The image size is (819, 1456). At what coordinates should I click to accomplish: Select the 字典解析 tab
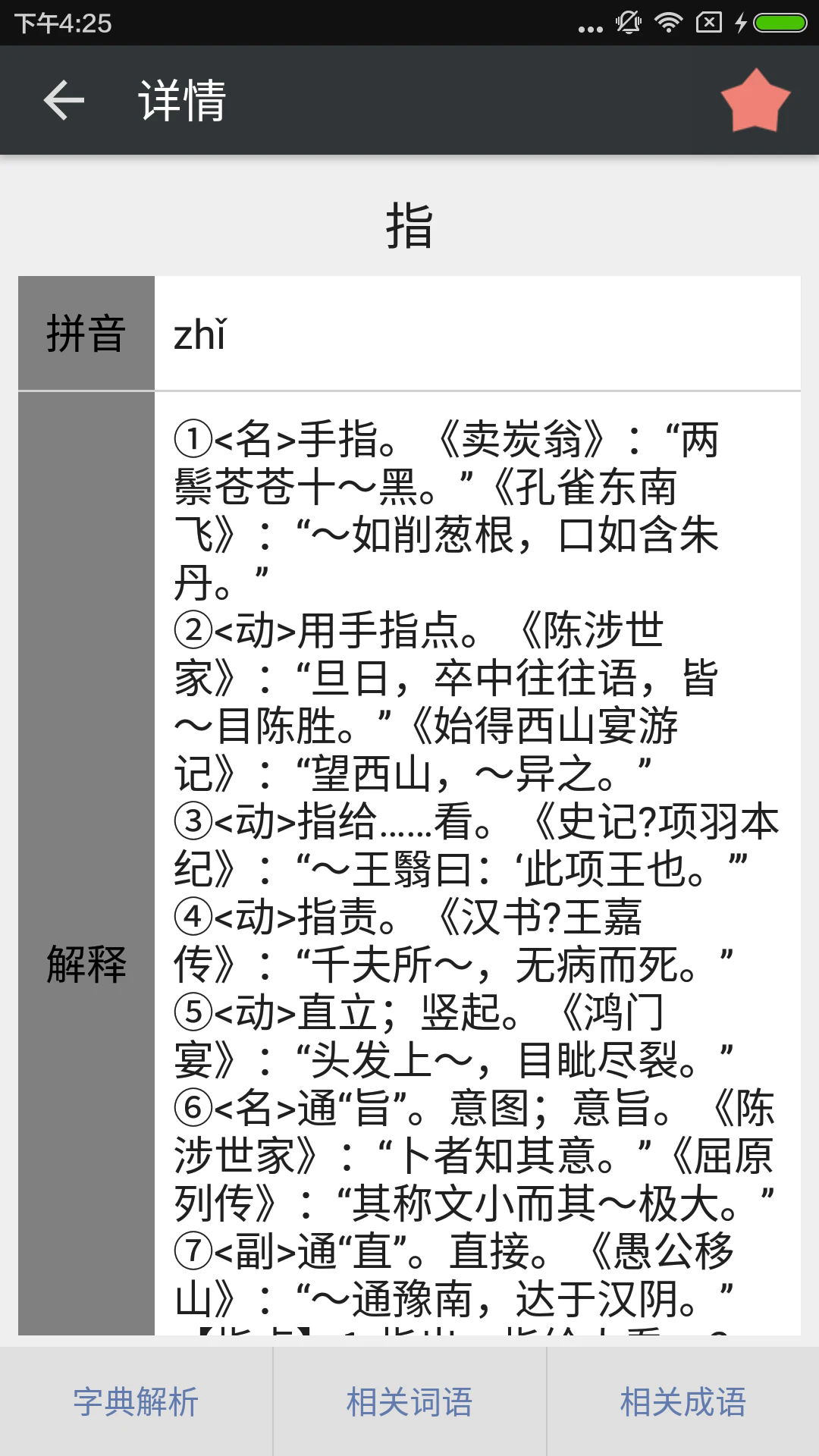pos(136,1402)
